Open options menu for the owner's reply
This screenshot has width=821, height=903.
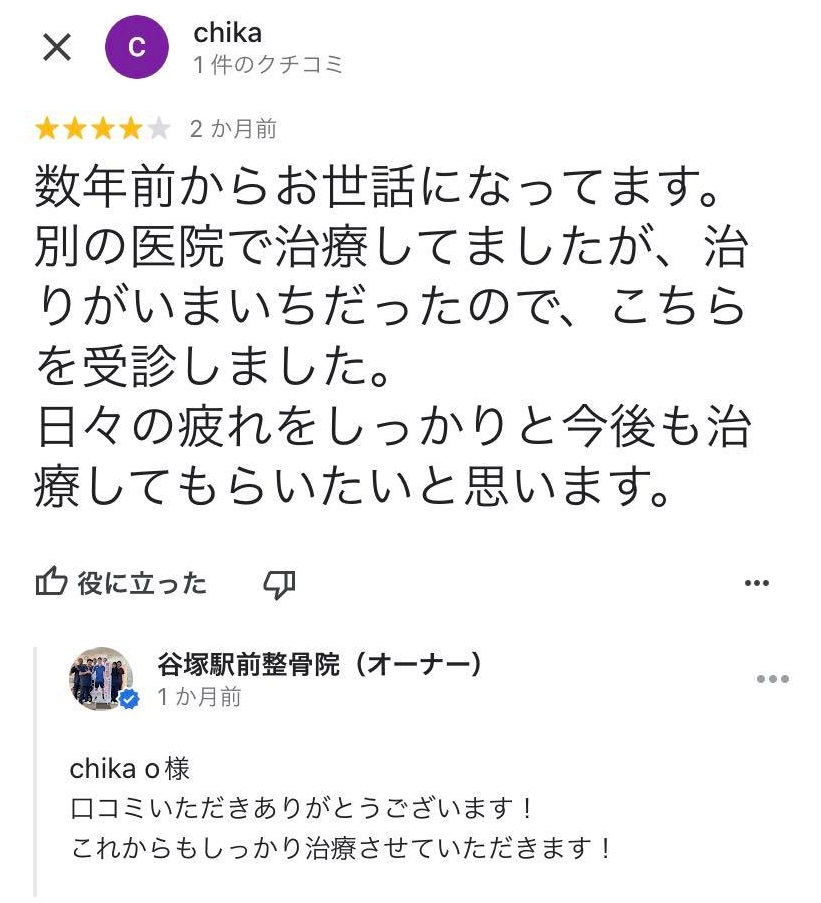[772, 680]
